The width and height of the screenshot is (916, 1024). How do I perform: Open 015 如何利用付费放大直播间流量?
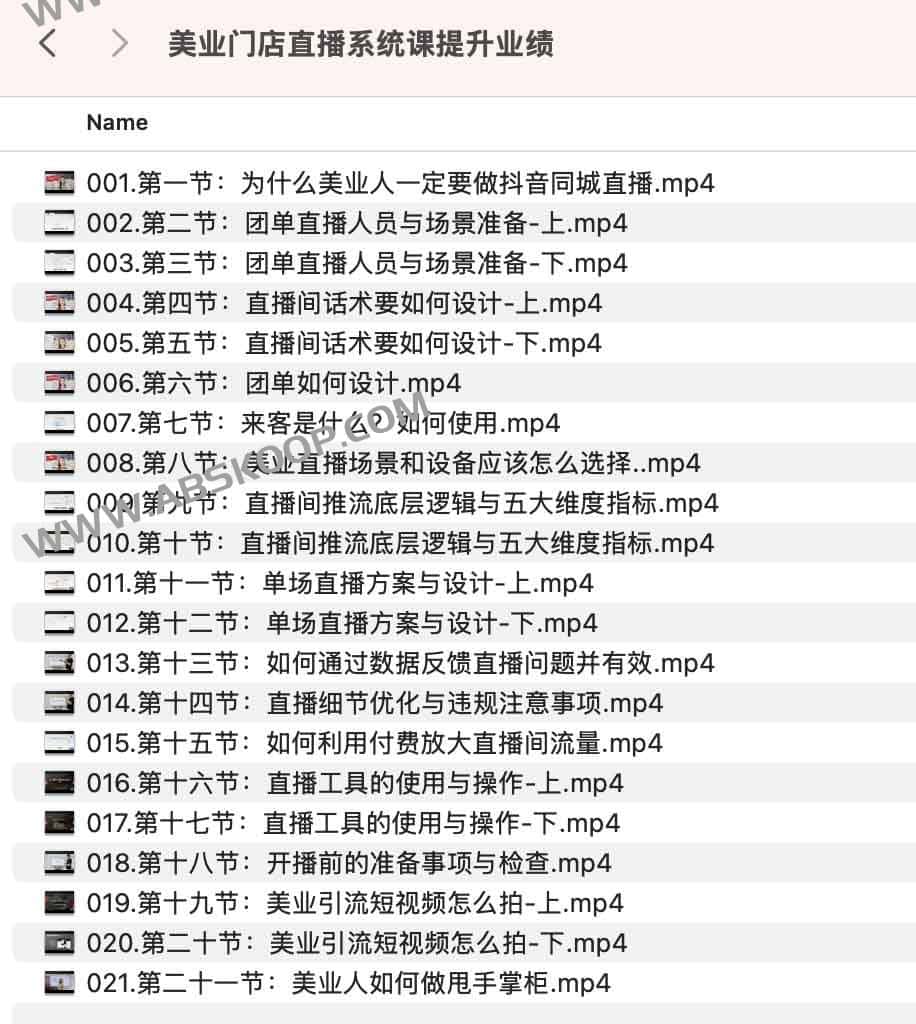tap(374, 743)
